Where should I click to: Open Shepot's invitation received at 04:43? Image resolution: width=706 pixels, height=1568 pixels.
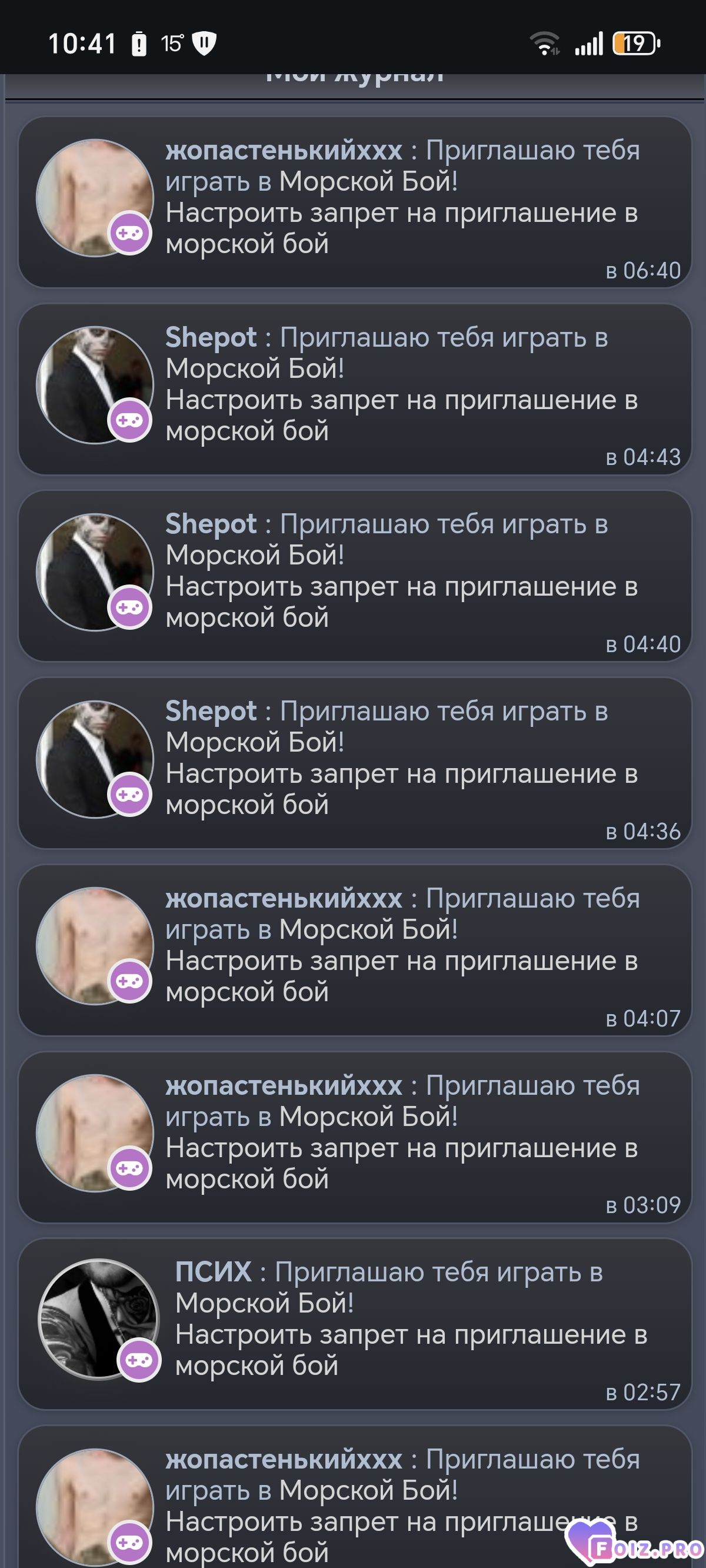click(355, 389)
